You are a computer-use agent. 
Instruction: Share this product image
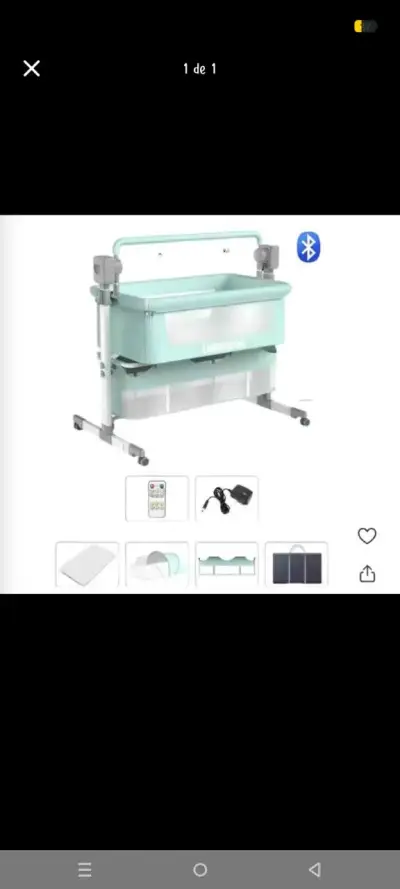[x=367, y=573]
